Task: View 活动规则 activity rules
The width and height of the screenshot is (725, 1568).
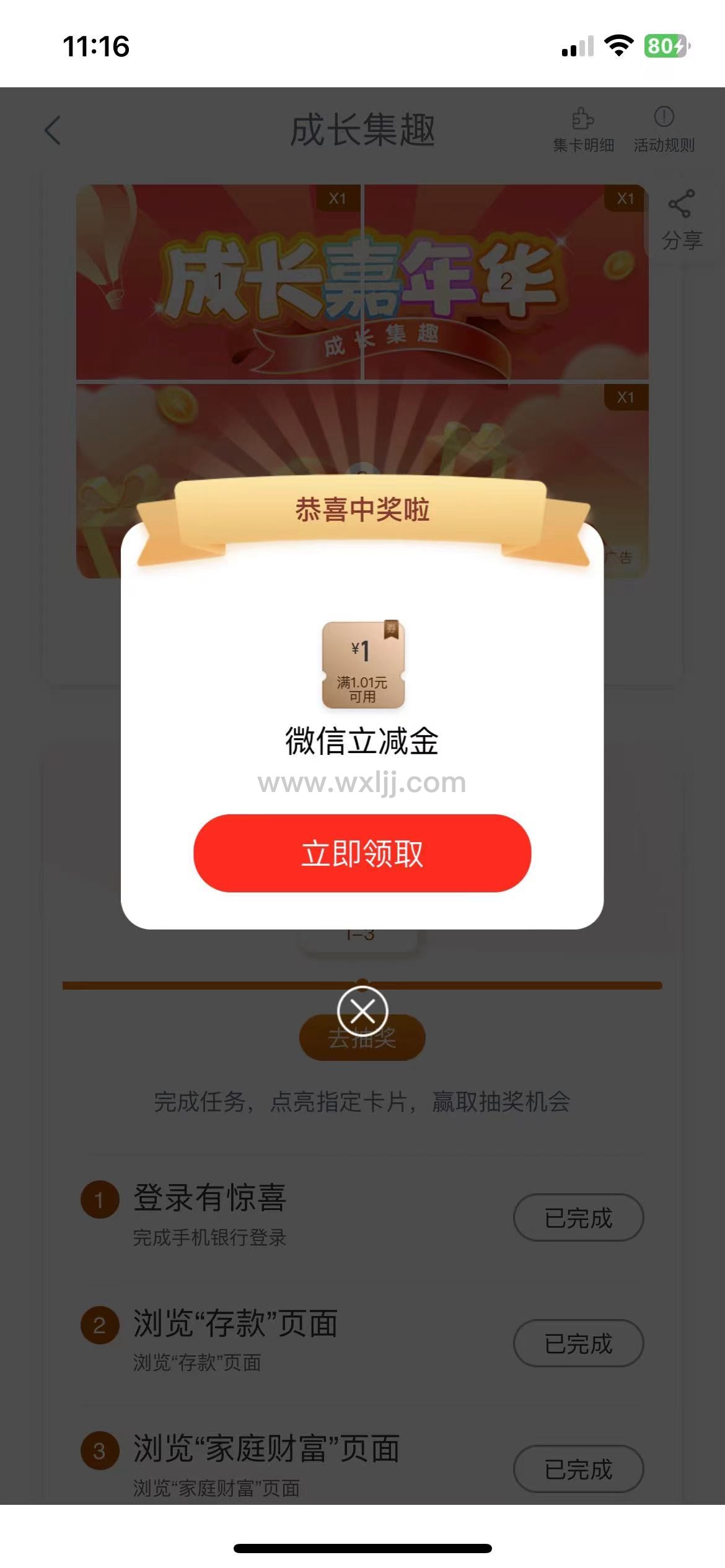Action: tap(664, 130)
